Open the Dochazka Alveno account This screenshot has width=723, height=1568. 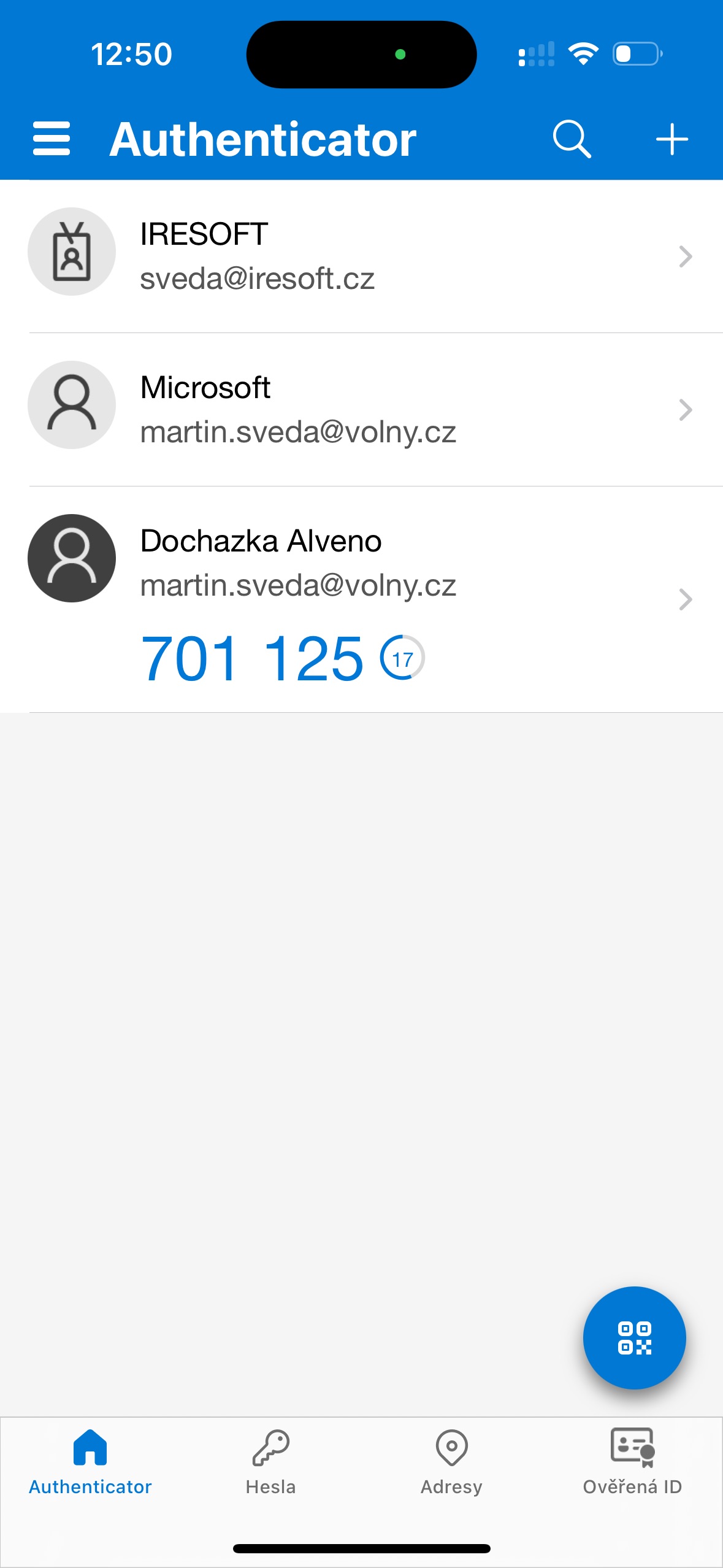click(x=362, y=600)
